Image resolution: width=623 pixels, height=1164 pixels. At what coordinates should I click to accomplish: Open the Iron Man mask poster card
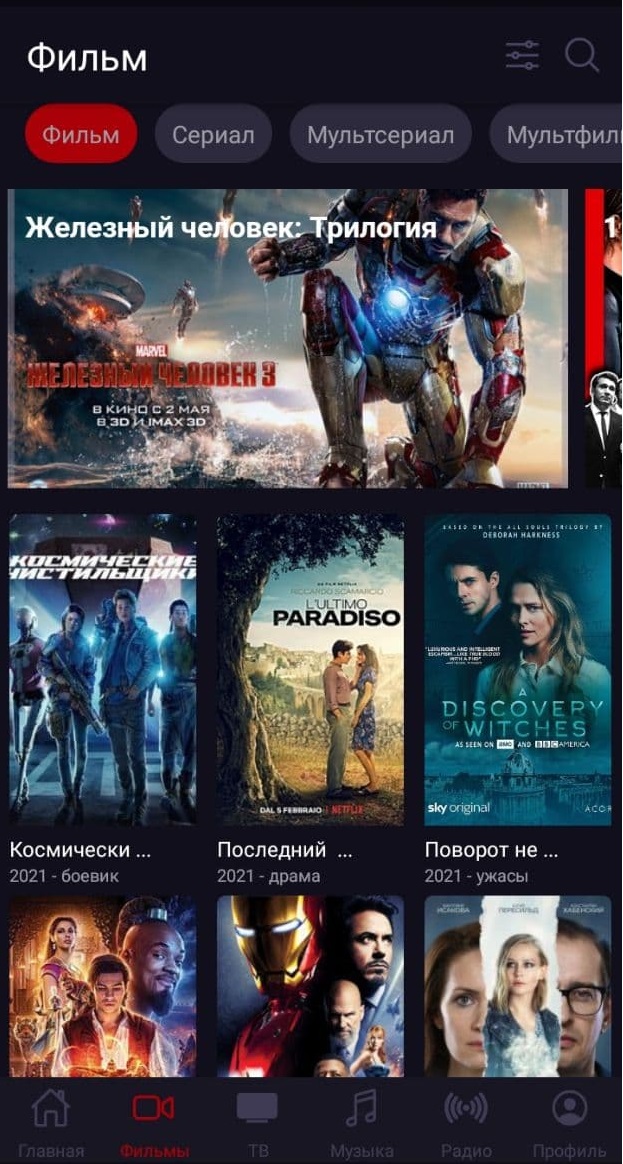coord(311,985)
